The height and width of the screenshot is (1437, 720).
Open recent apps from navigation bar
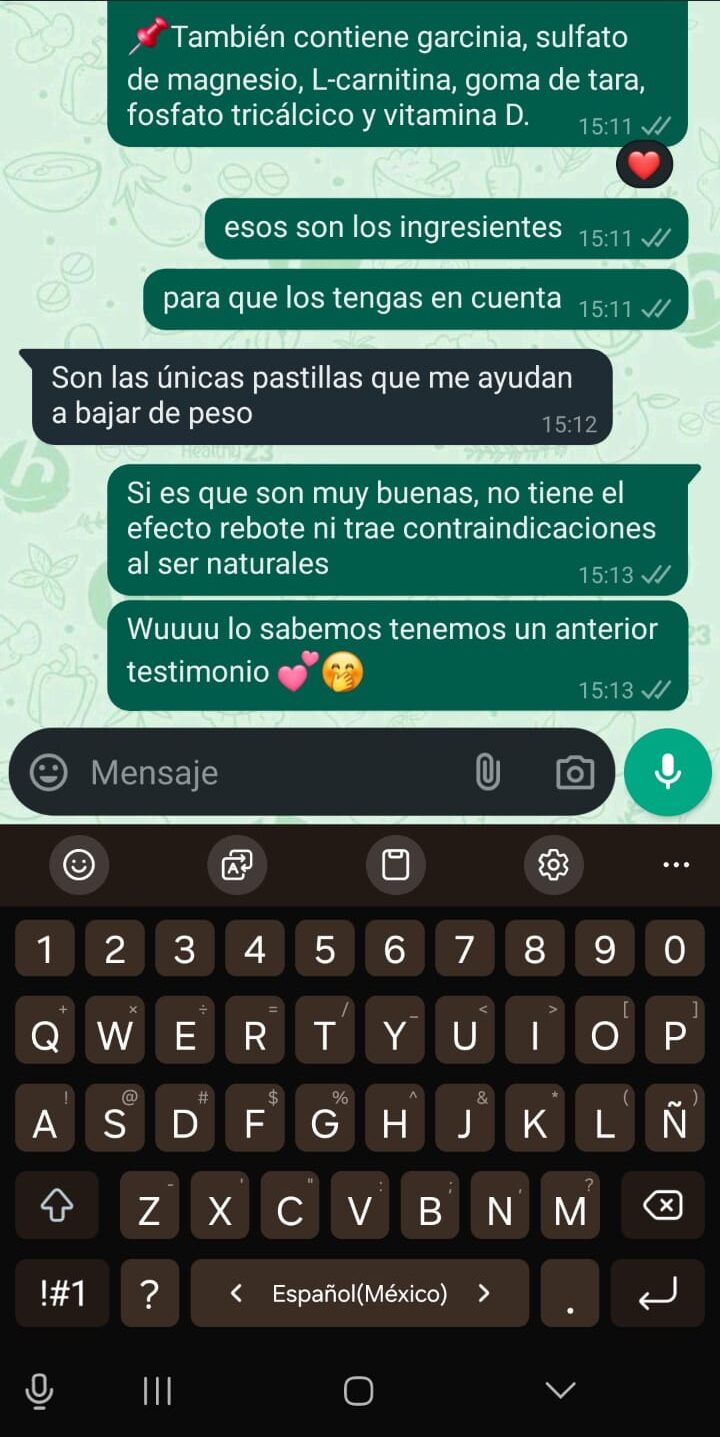click(x=157, y=1390)
